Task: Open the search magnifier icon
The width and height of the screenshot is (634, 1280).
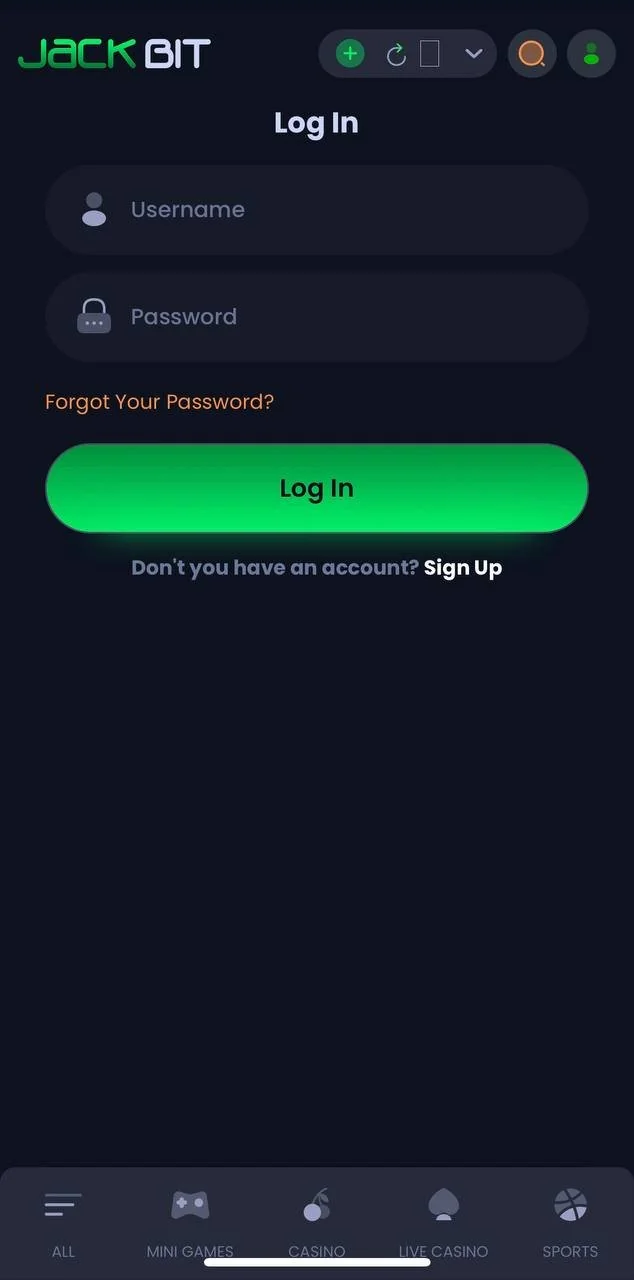Action: pyautogui.click(x=532, y=54)
